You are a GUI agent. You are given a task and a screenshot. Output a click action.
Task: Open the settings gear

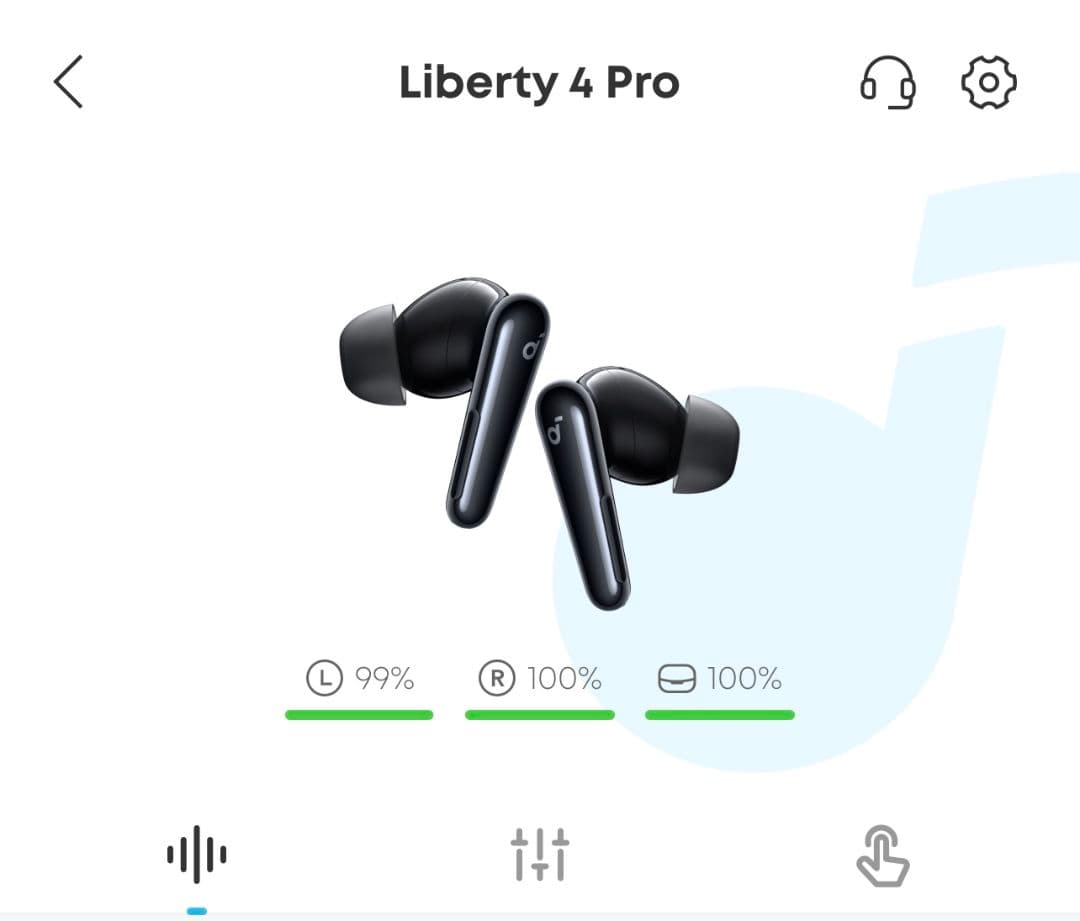click(x=988, y=82)
